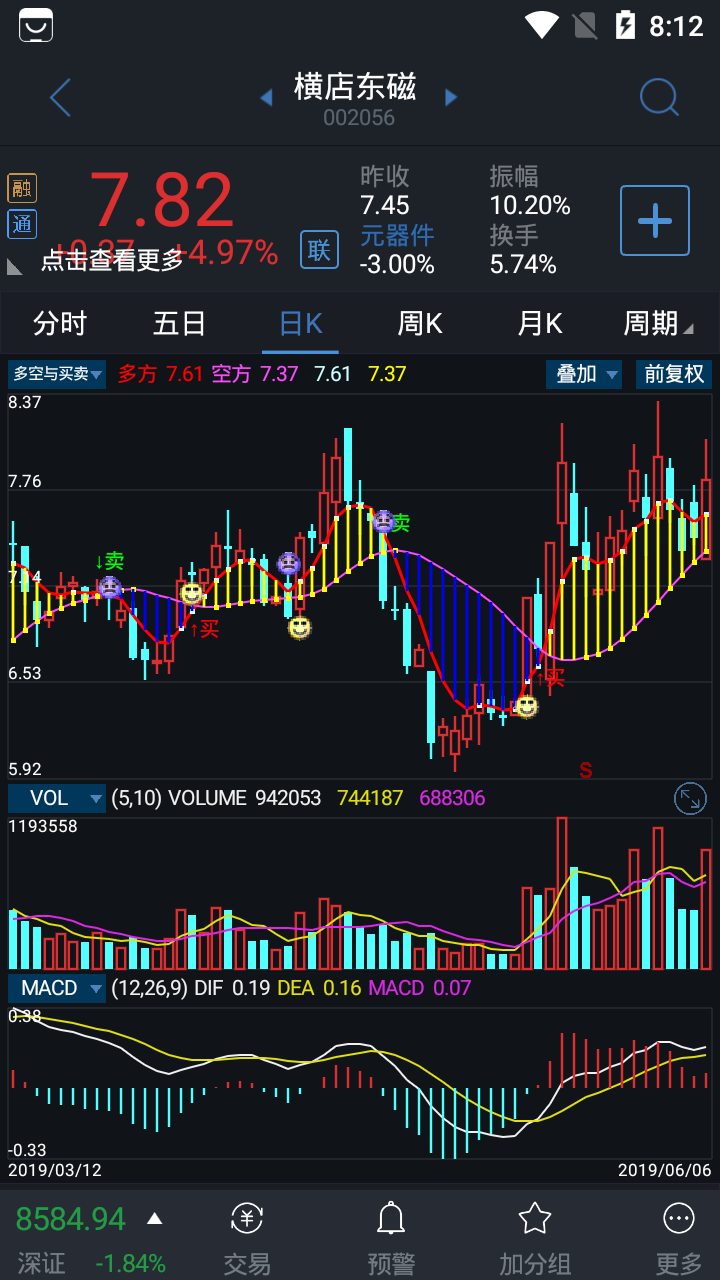The height and width of the screenshot is (1280, 720).
Task: Switch to the 月K chart tab
Action: pos(540,324)
